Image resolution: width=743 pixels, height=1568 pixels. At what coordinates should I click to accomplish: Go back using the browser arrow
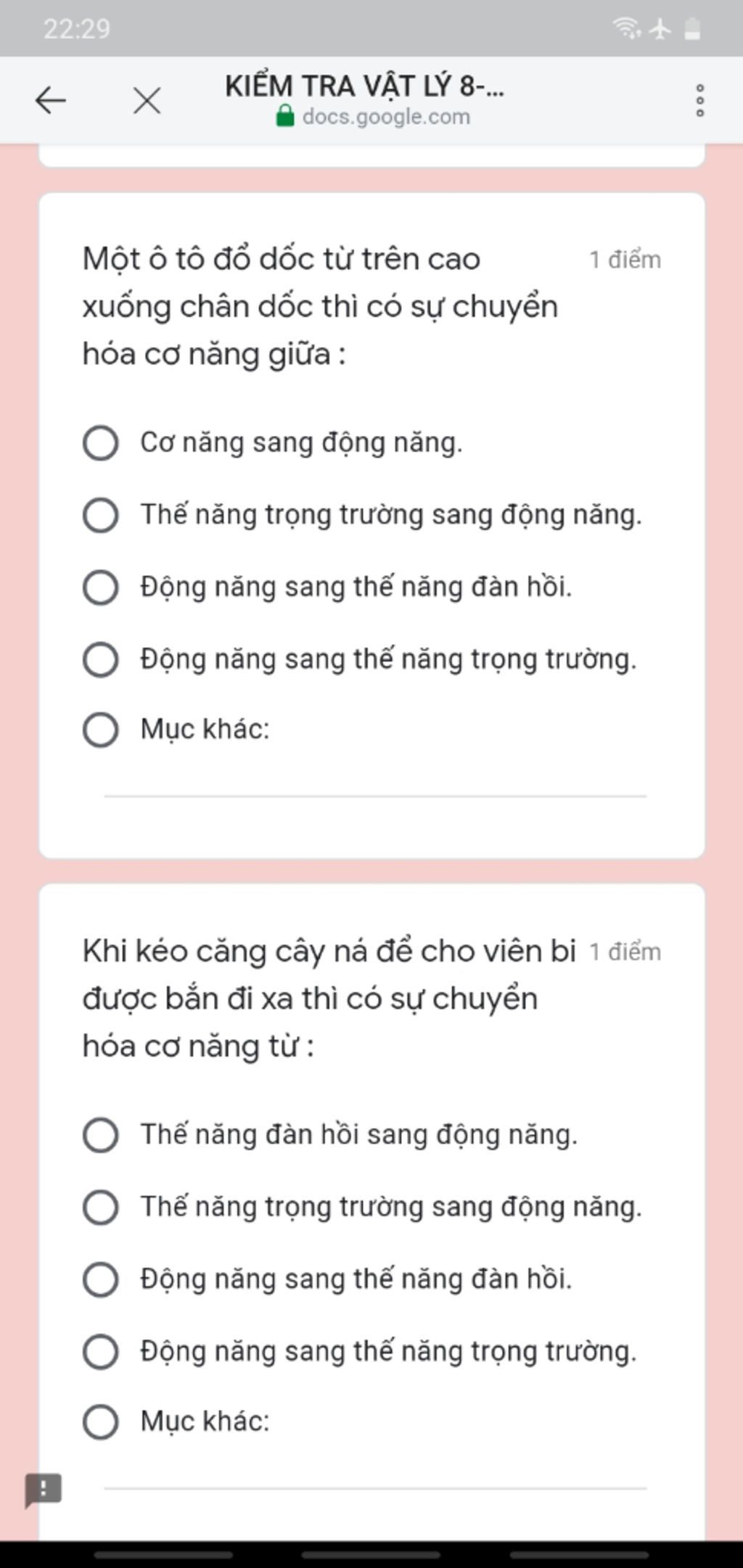(x=50, y=100)
